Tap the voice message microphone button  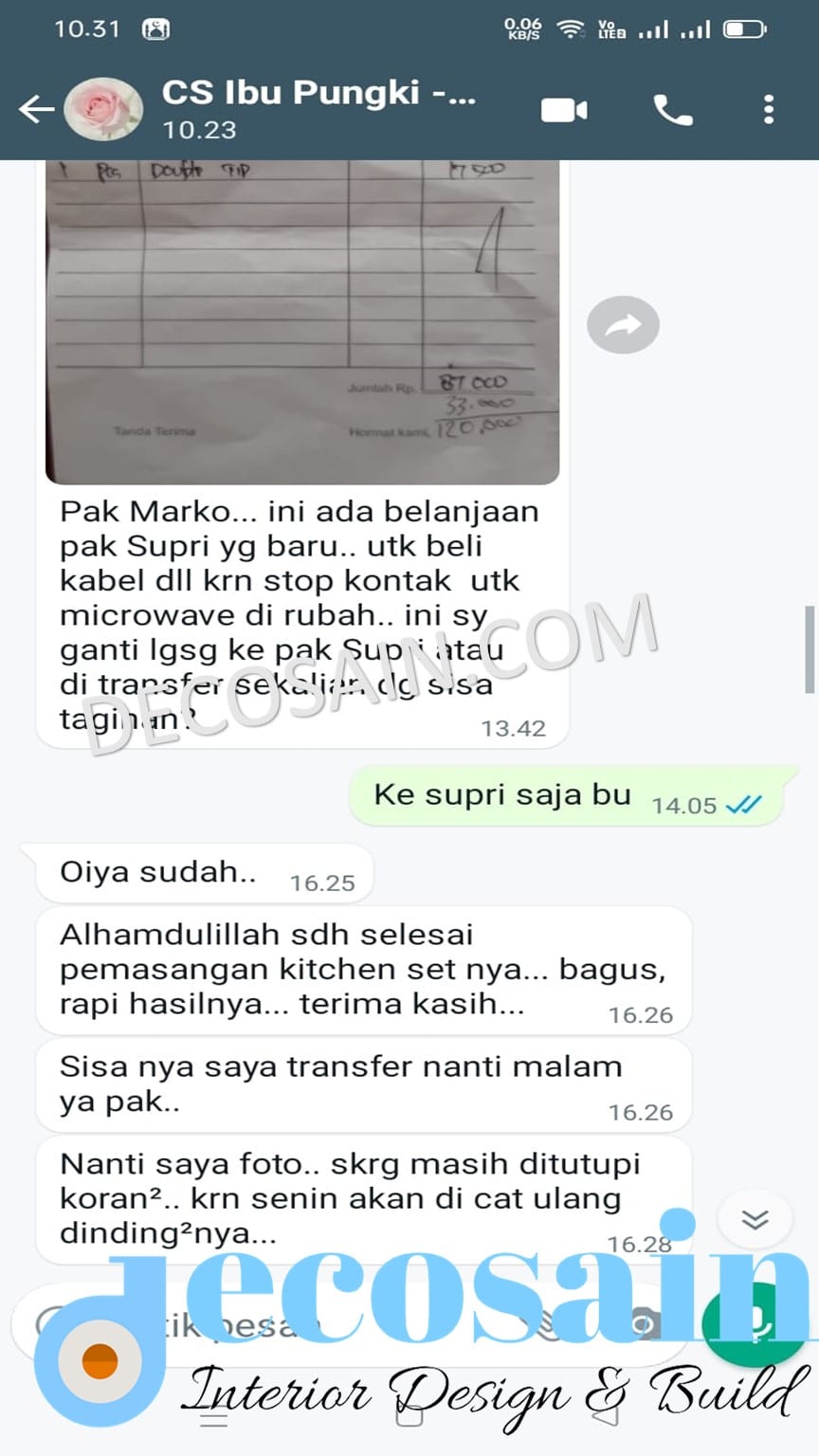[x=755, y=1324]
